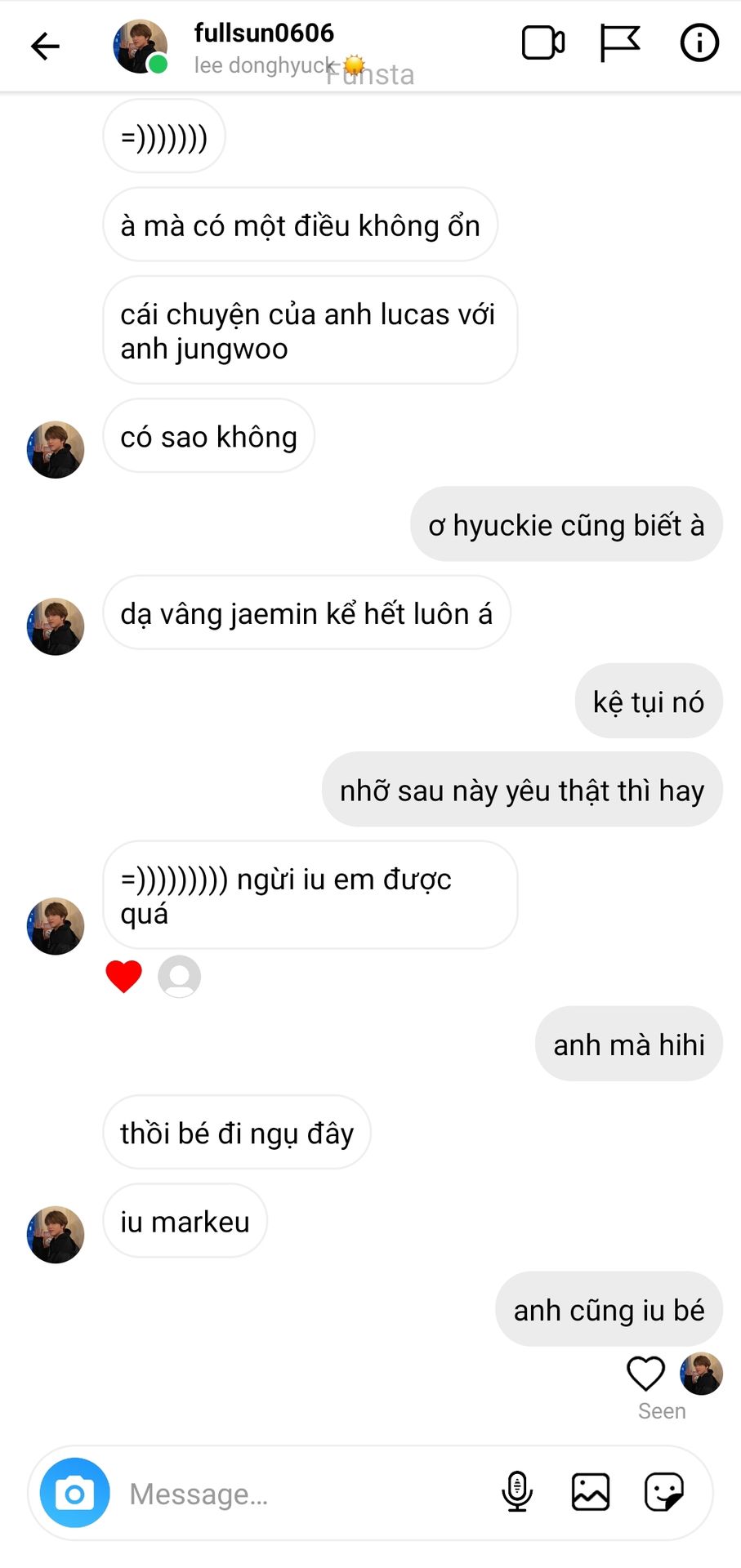This screenshot has width=741, height=1568.
Task: Open the camera from the message bar
Action: tap(74, 1492)
